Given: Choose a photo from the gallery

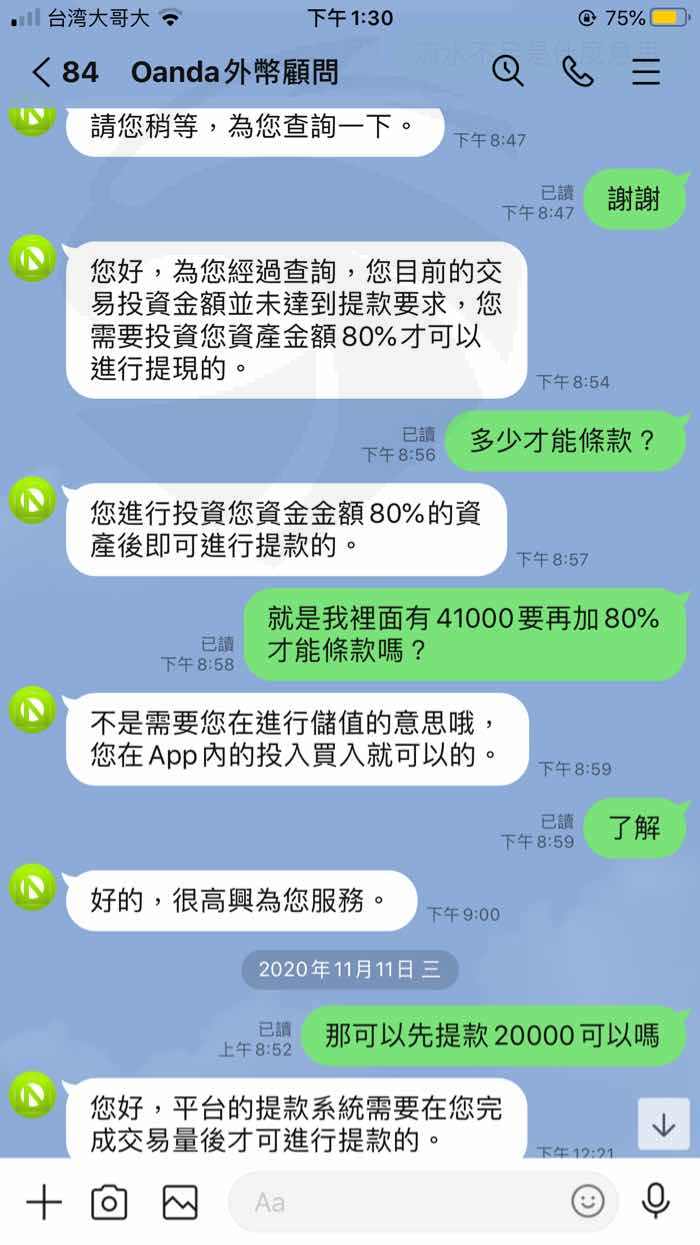Looking at the screenshot, I should [180, 1202].
